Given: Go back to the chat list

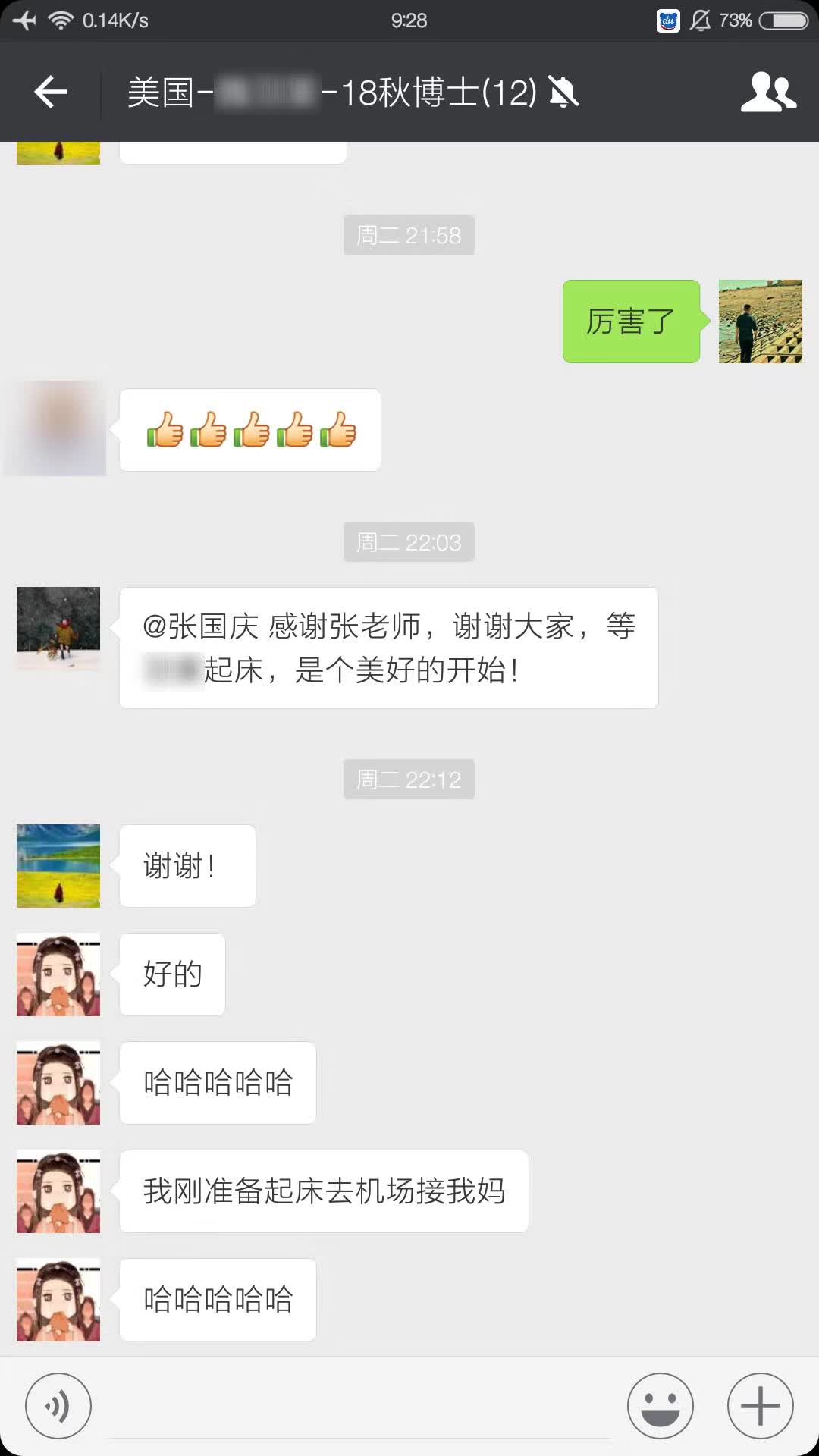Looking at the screenshot, I should coord(51,93).
